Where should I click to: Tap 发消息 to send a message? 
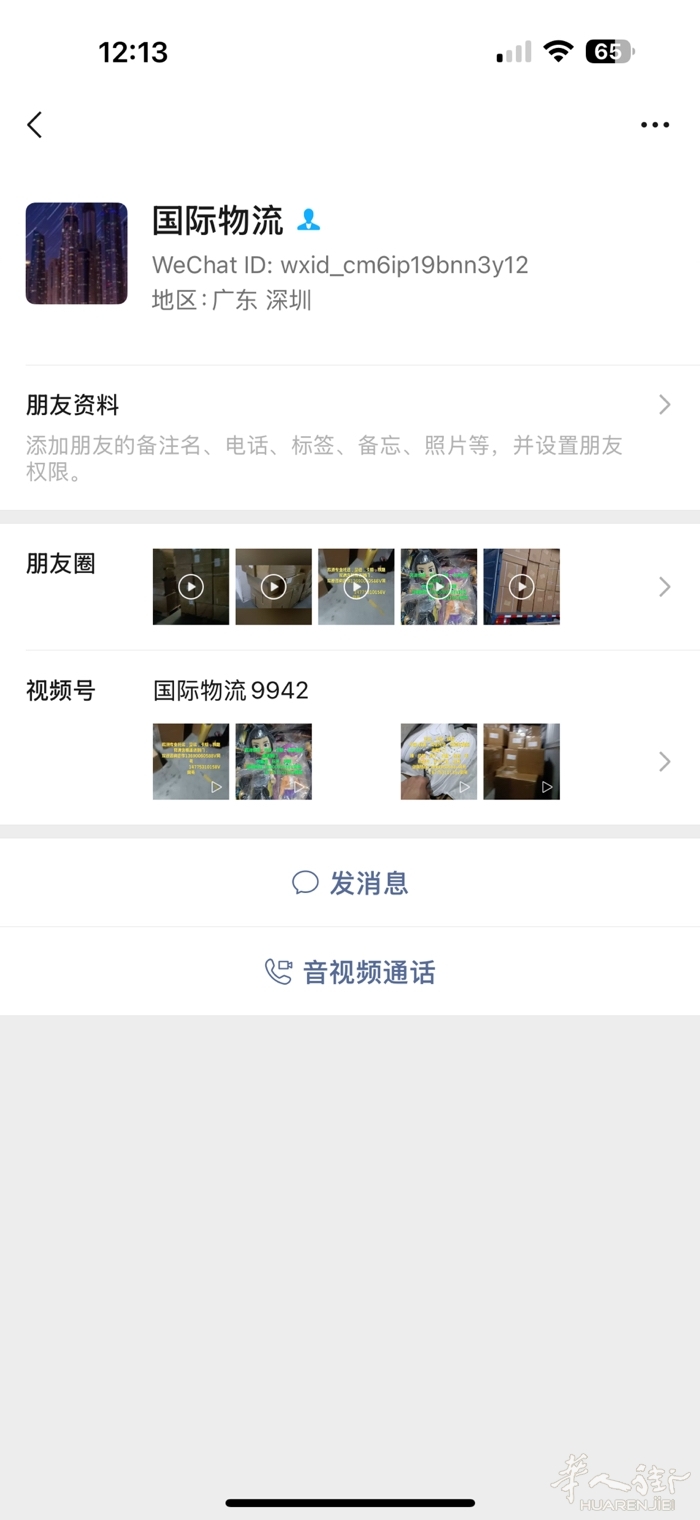349,883
